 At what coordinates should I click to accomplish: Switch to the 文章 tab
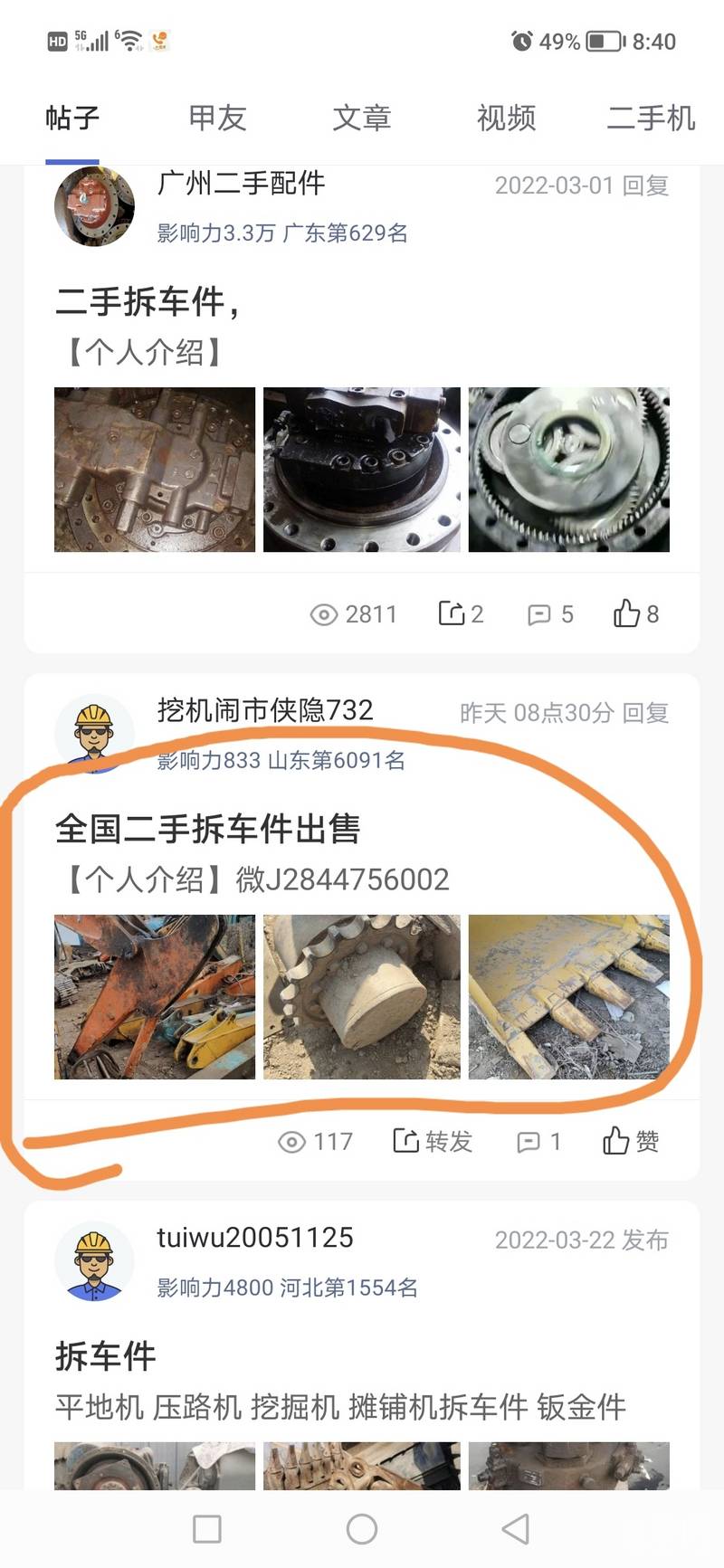coord(361,118)
